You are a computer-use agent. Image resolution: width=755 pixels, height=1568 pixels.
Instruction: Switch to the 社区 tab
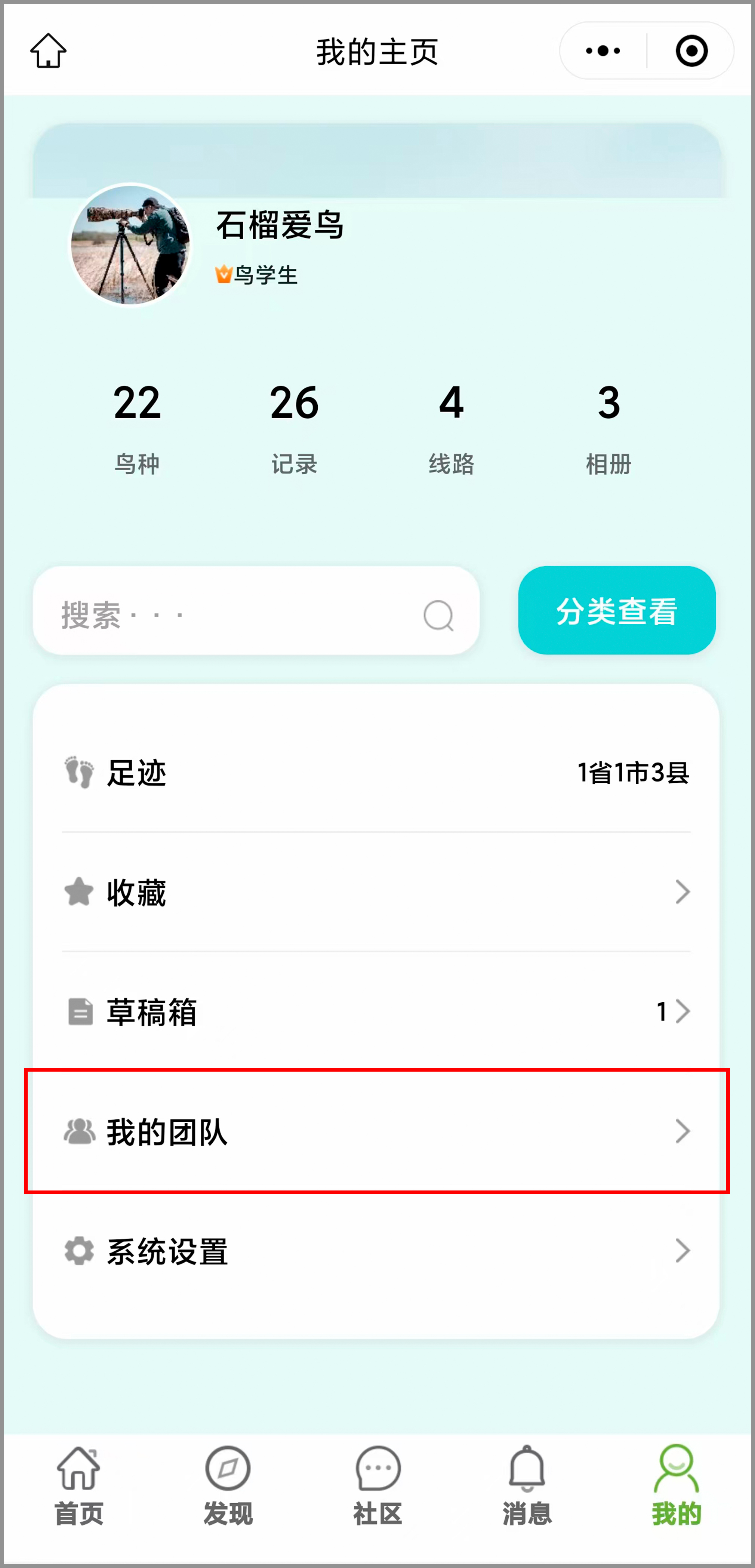point(377,1487)
